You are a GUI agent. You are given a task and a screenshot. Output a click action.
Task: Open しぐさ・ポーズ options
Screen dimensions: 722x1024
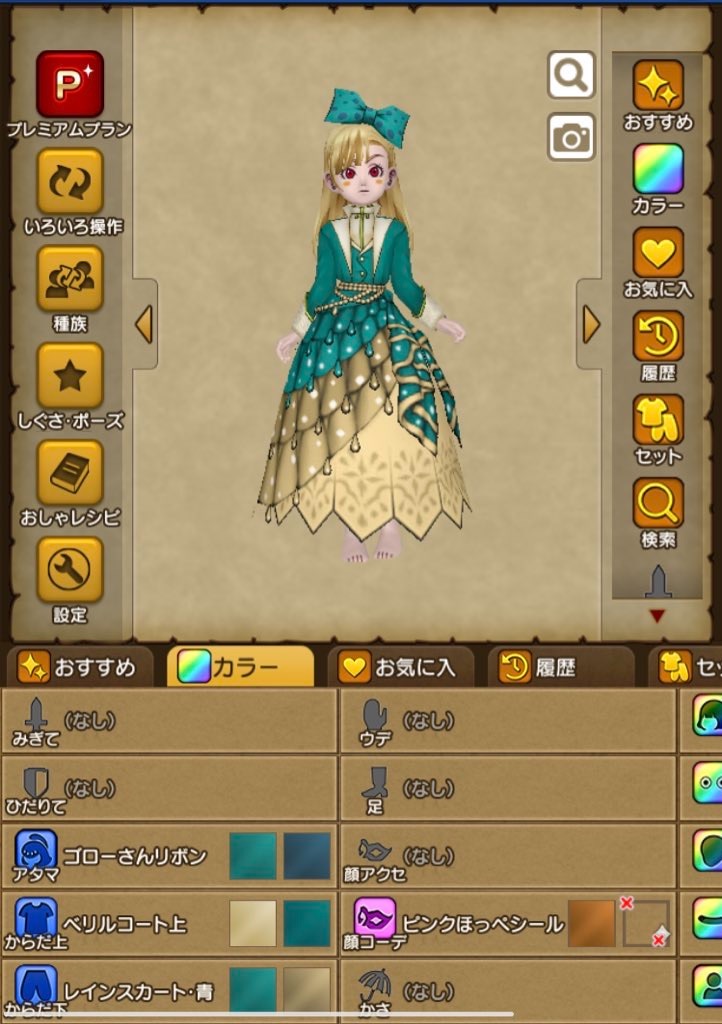point(70,376)
